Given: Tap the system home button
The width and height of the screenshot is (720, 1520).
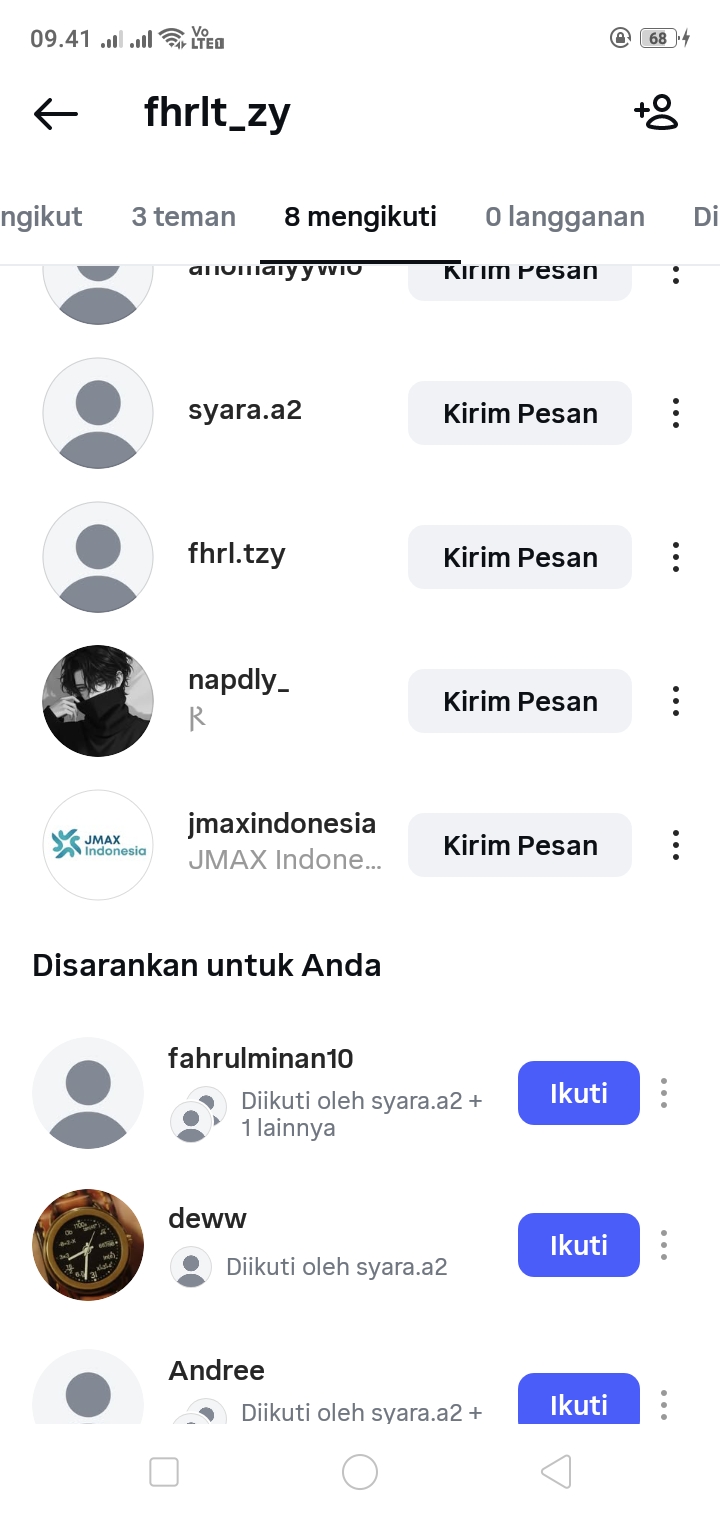Looking at the screenshot, I should point(360,1471).
